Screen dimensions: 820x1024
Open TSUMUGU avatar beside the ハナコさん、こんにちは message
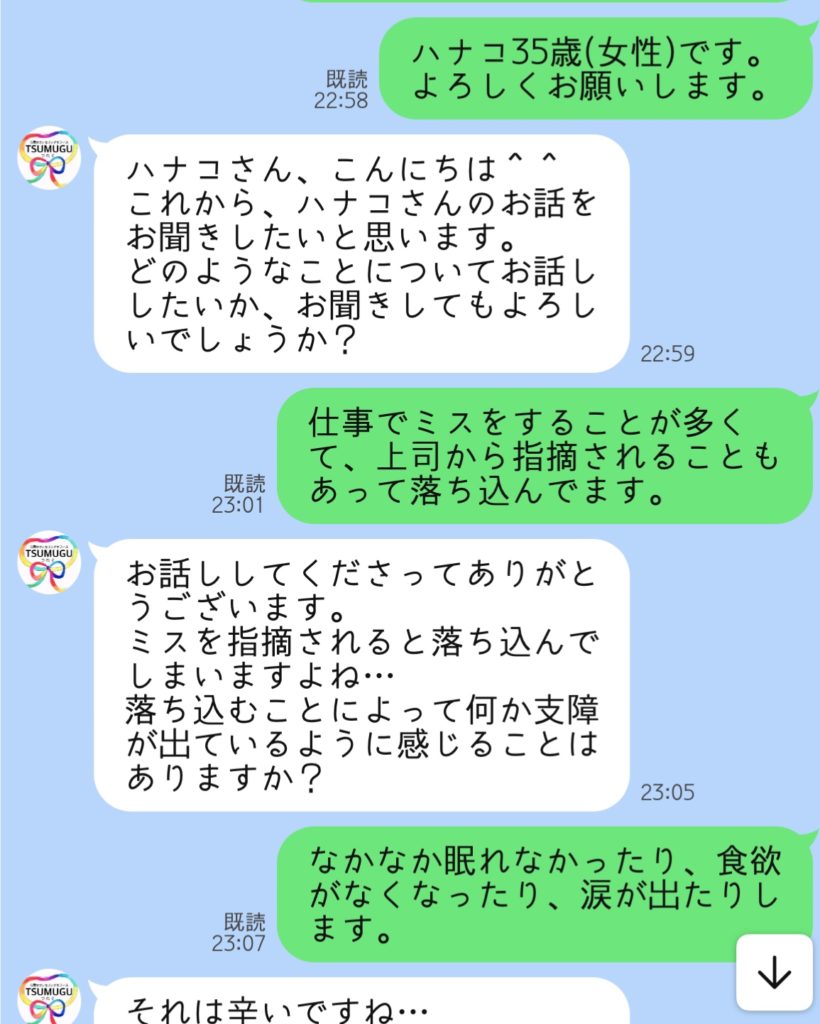click(49, 159)
